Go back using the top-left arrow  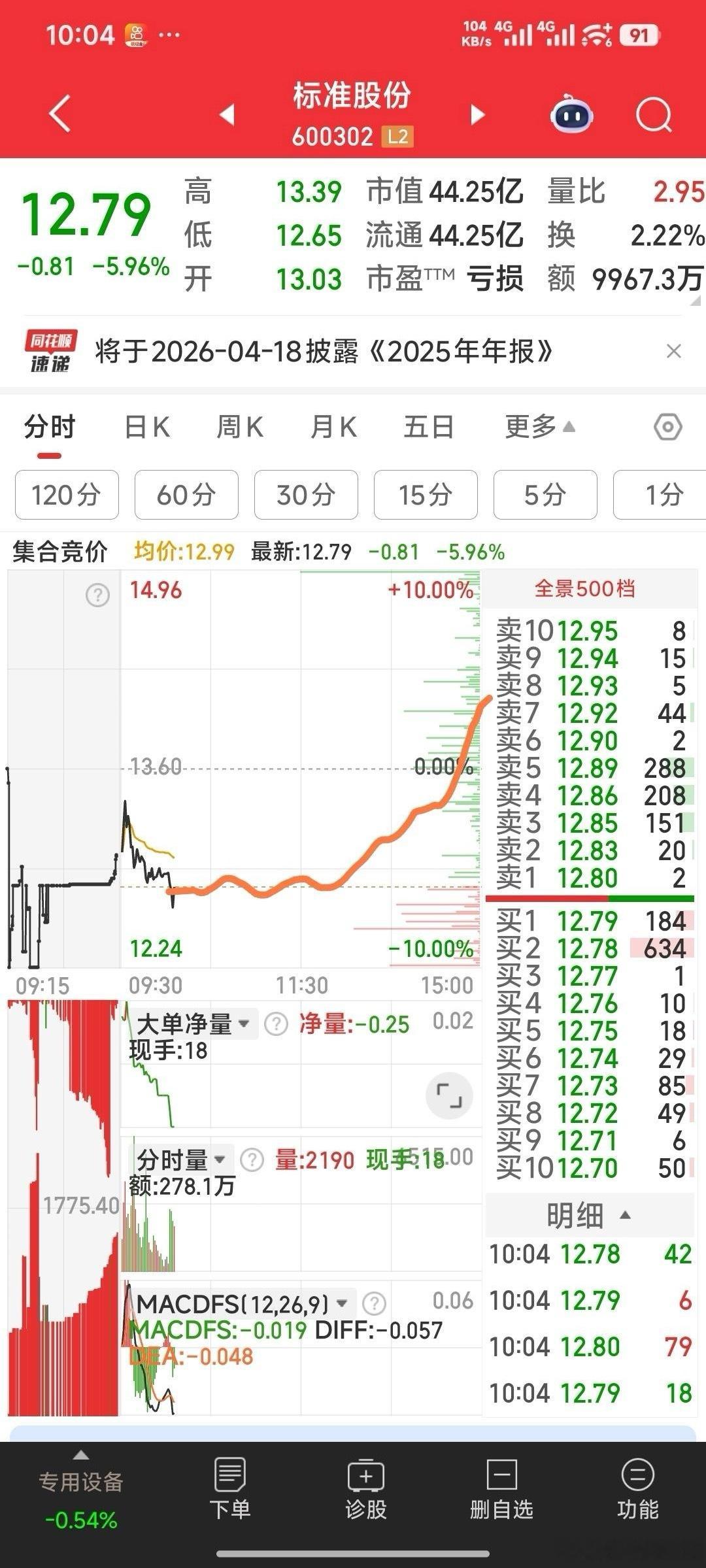point(59,114)
